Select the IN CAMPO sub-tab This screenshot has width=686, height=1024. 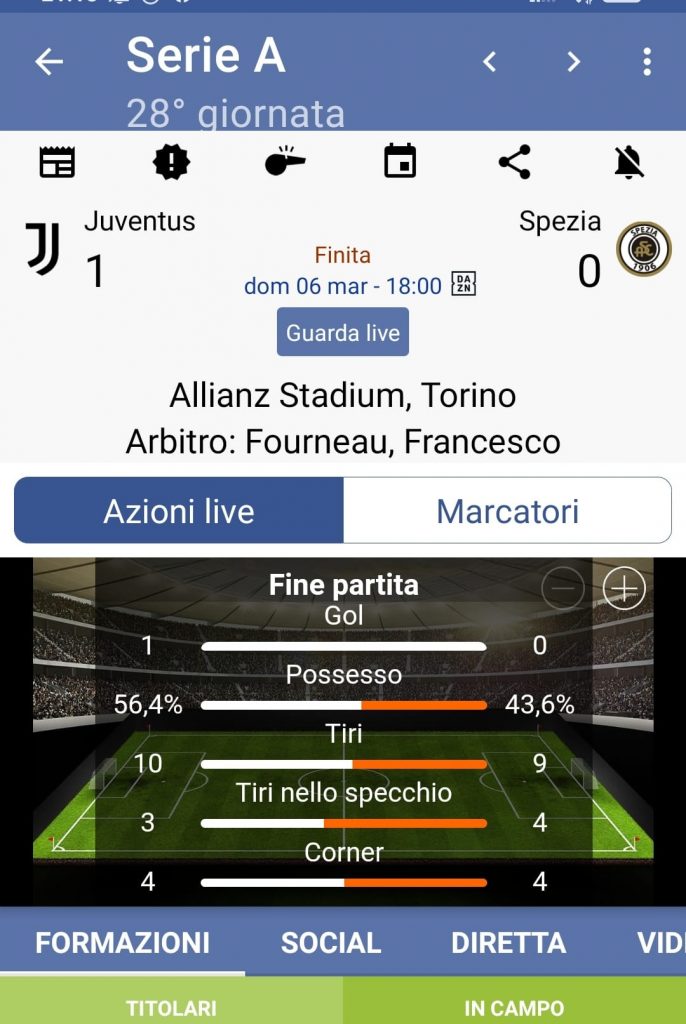tap(514, 1007)
